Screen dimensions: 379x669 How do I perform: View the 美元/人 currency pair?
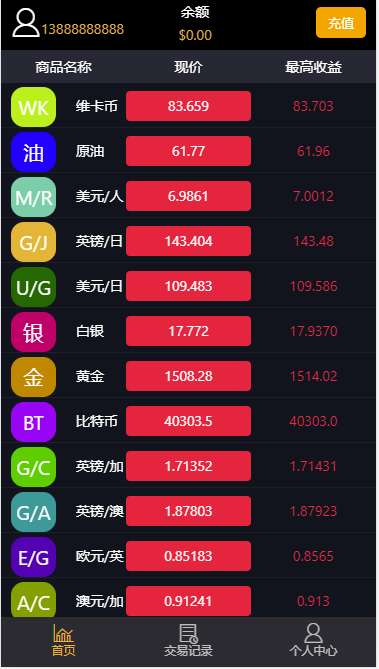(190, 196)
